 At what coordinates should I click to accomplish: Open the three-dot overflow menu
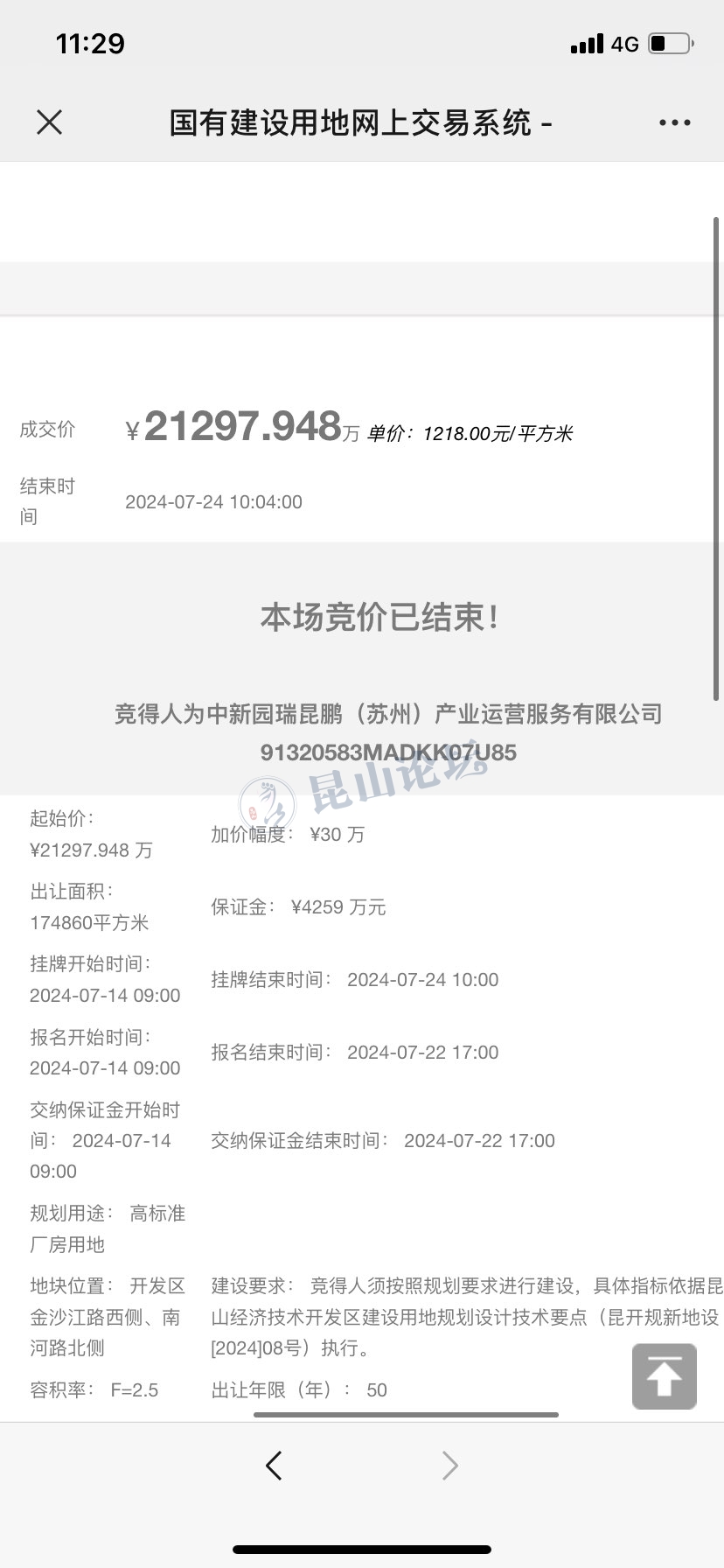[674, 122]
